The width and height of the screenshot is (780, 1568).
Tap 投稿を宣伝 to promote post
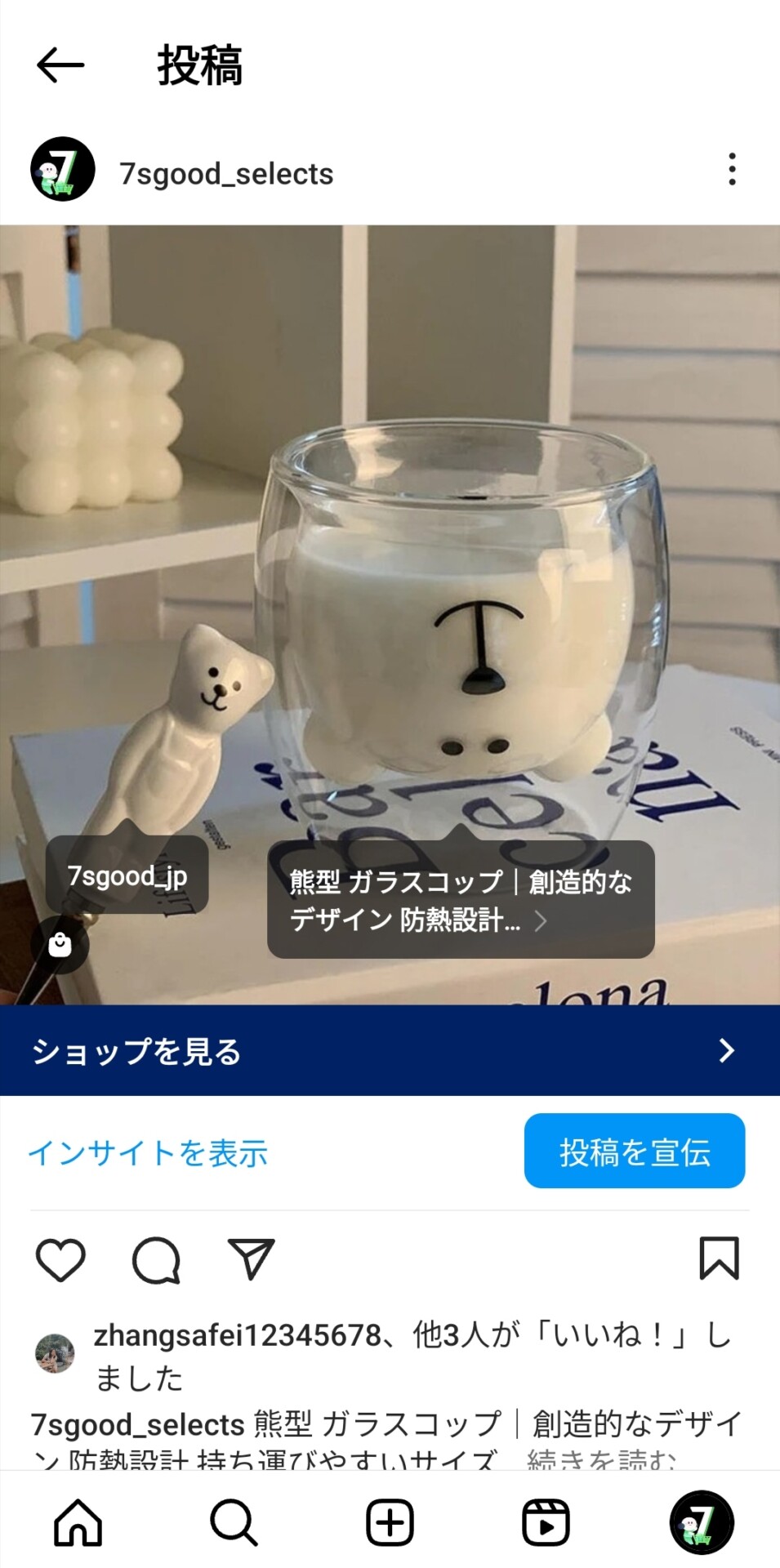[x=634, y=1151]
